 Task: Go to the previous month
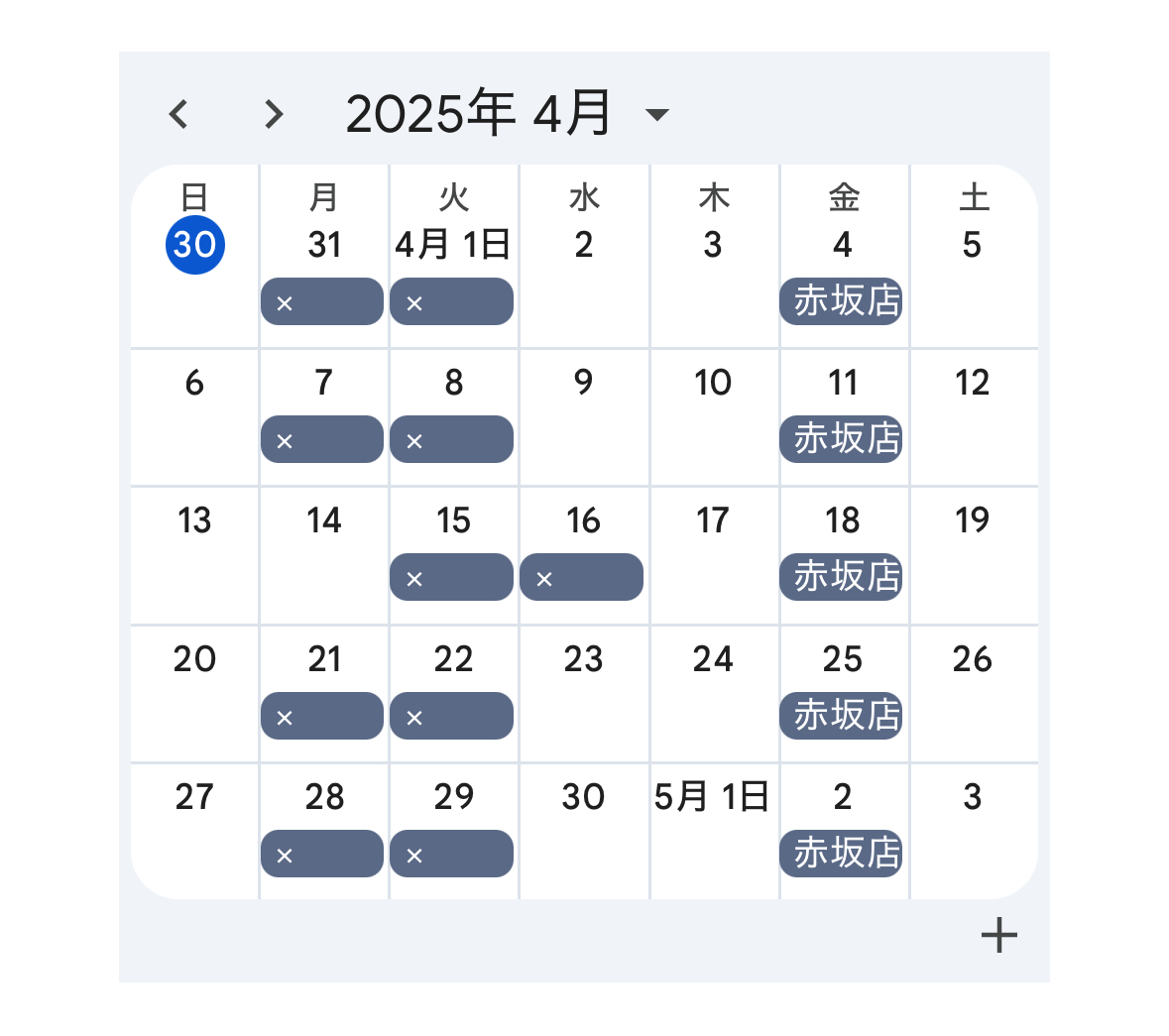point(178,114)
